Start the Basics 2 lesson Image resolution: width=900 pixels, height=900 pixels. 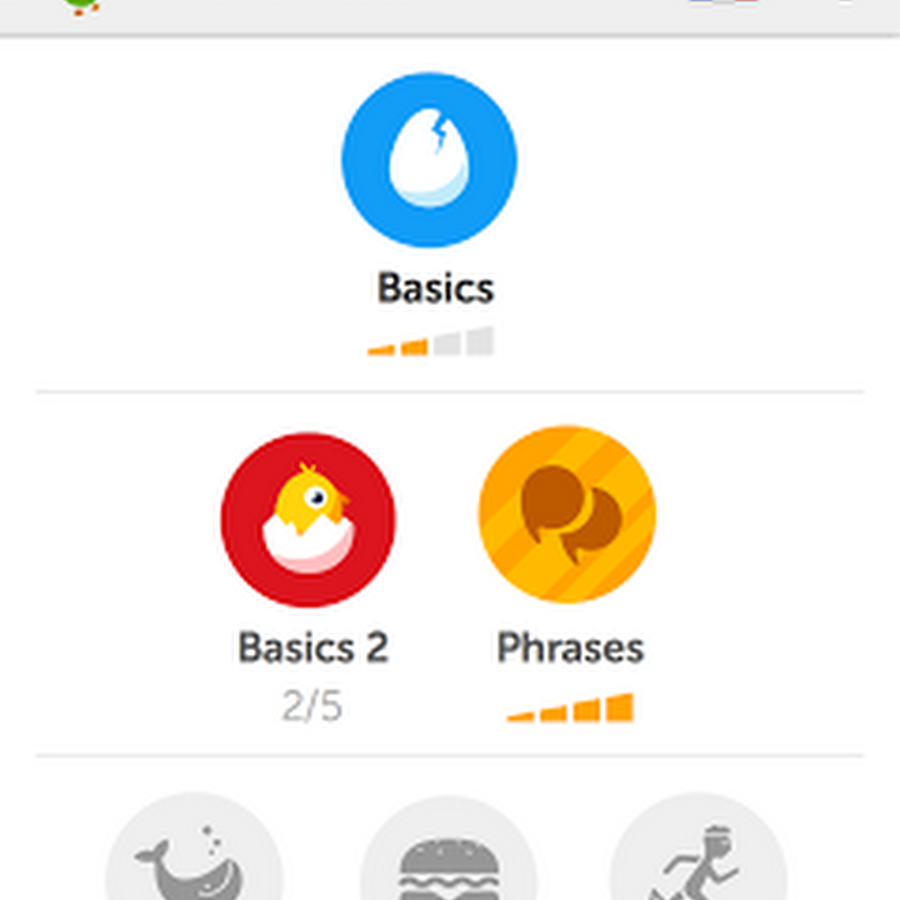[x=308, y=520]
